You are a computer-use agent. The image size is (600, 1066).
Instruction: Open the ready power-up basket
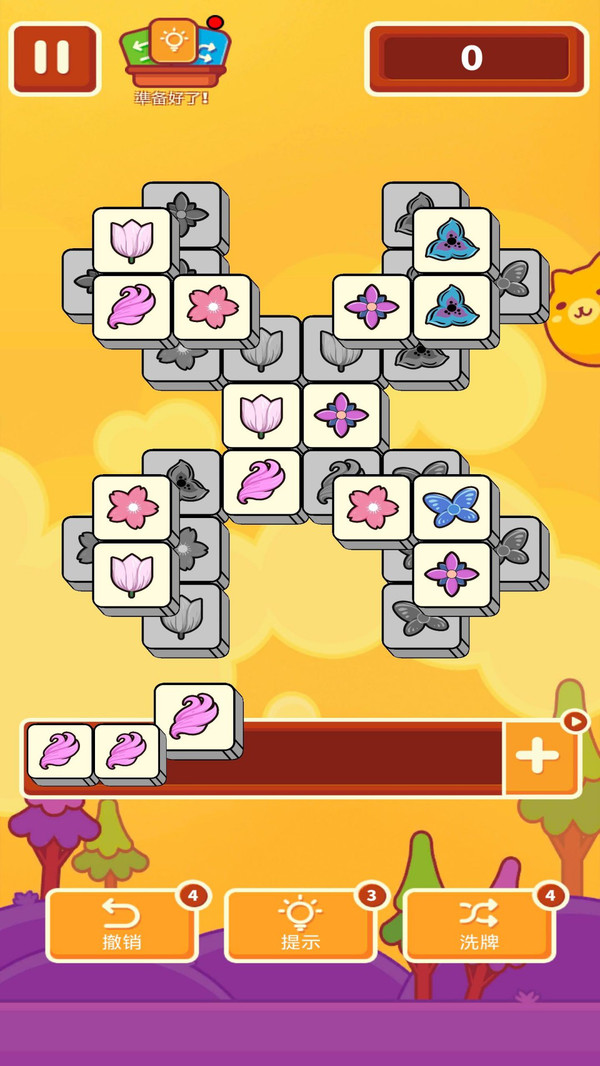(x=176, y=53)
